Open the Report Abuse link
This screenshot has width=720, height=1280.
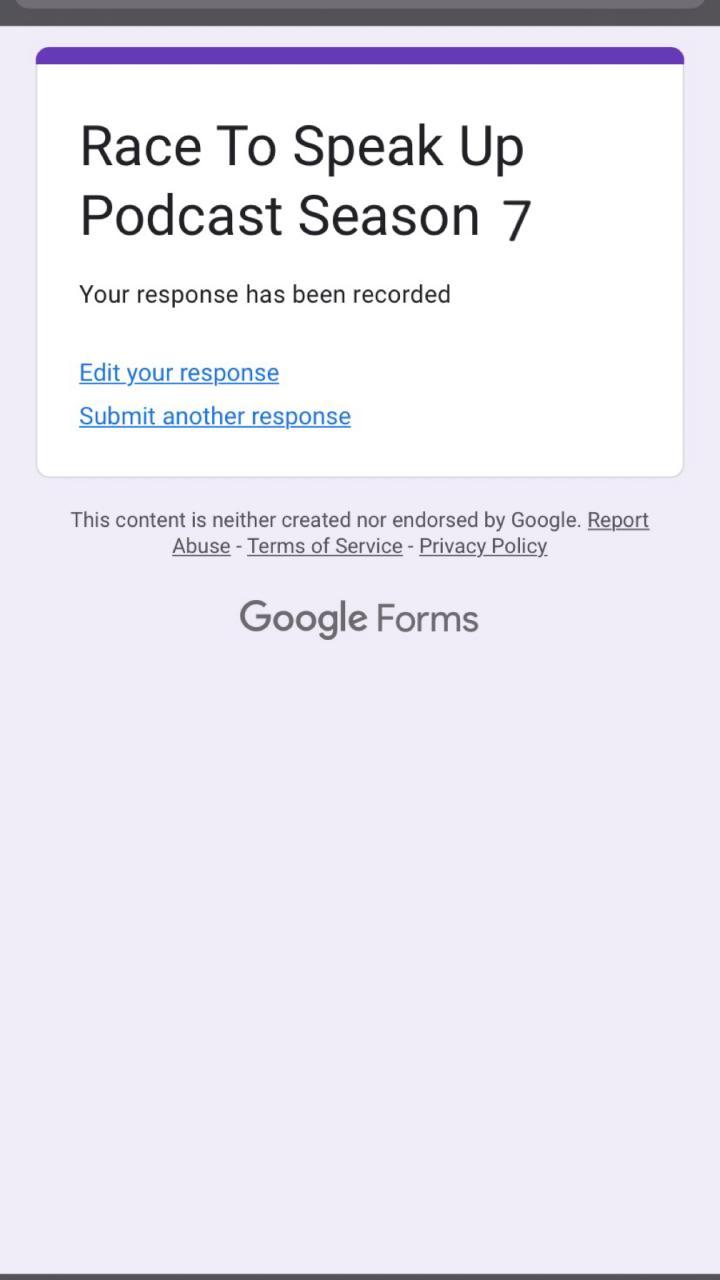click(x=617, y=520)
